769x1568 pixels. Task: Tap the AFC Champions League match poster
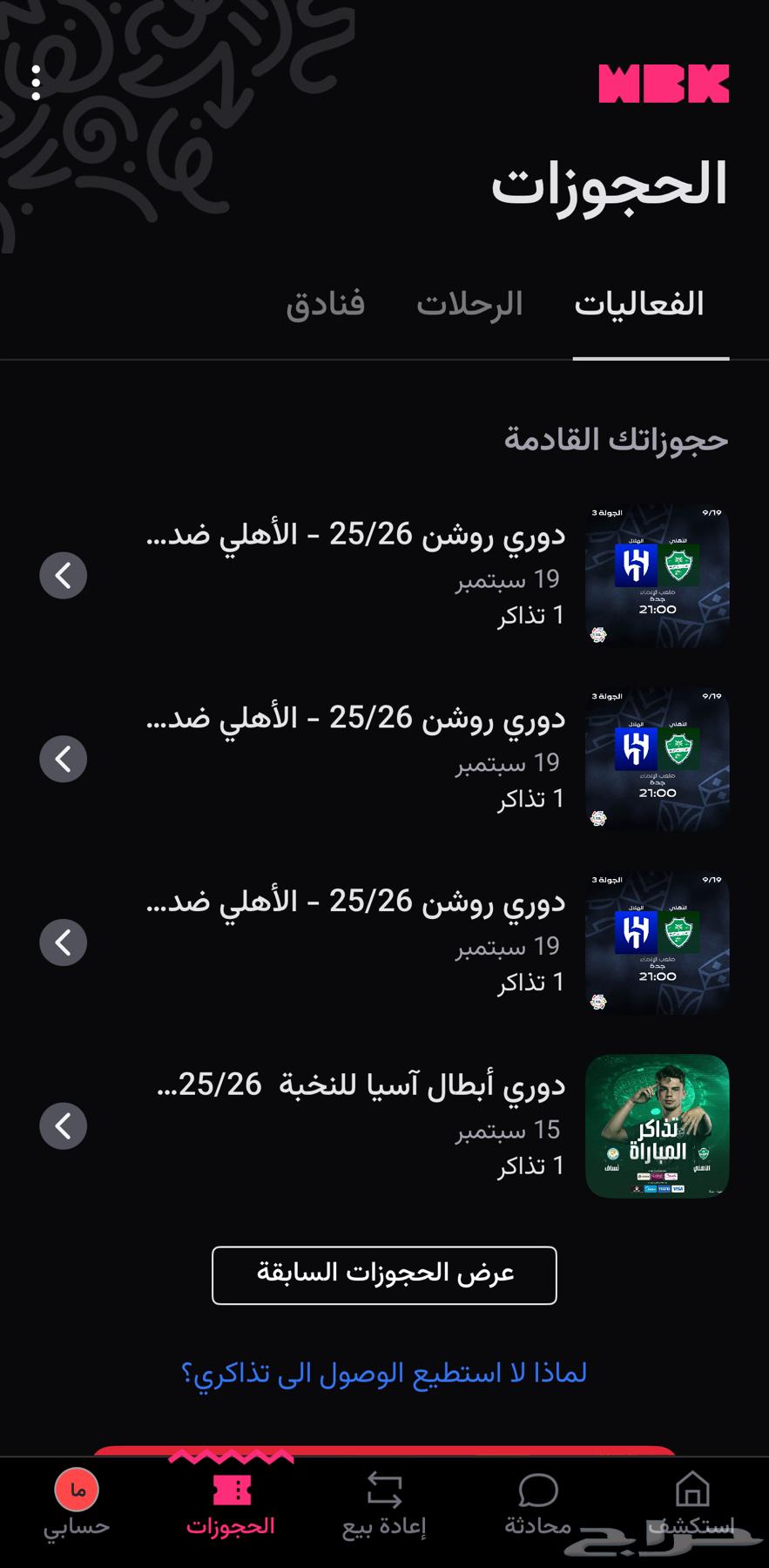[x=658, y=1125]
